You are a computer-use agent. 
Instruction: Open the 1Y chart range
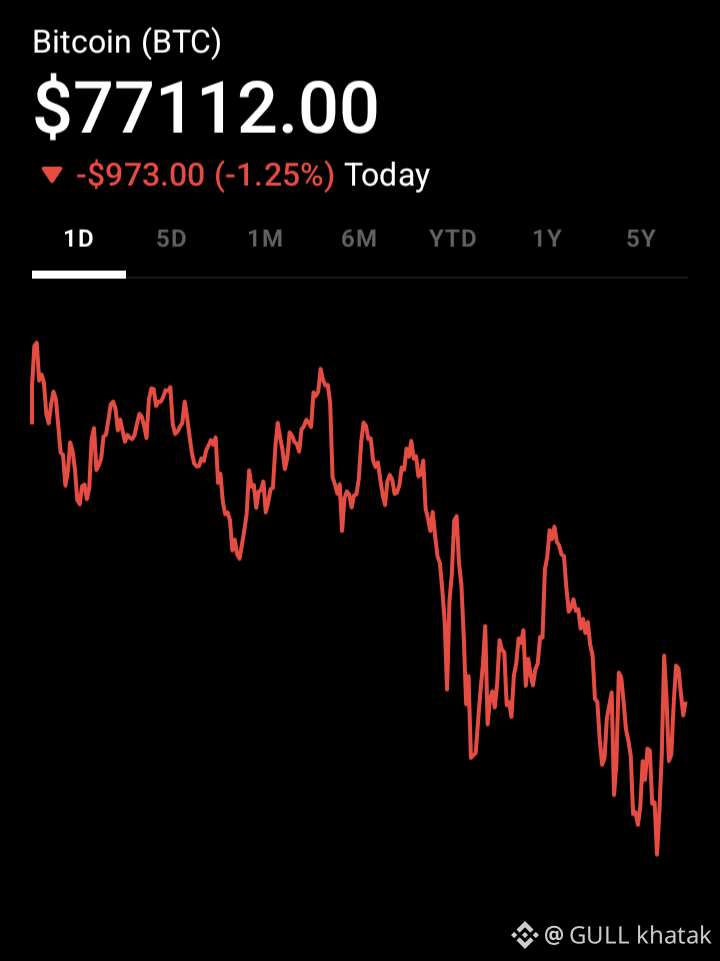[546, 240]
